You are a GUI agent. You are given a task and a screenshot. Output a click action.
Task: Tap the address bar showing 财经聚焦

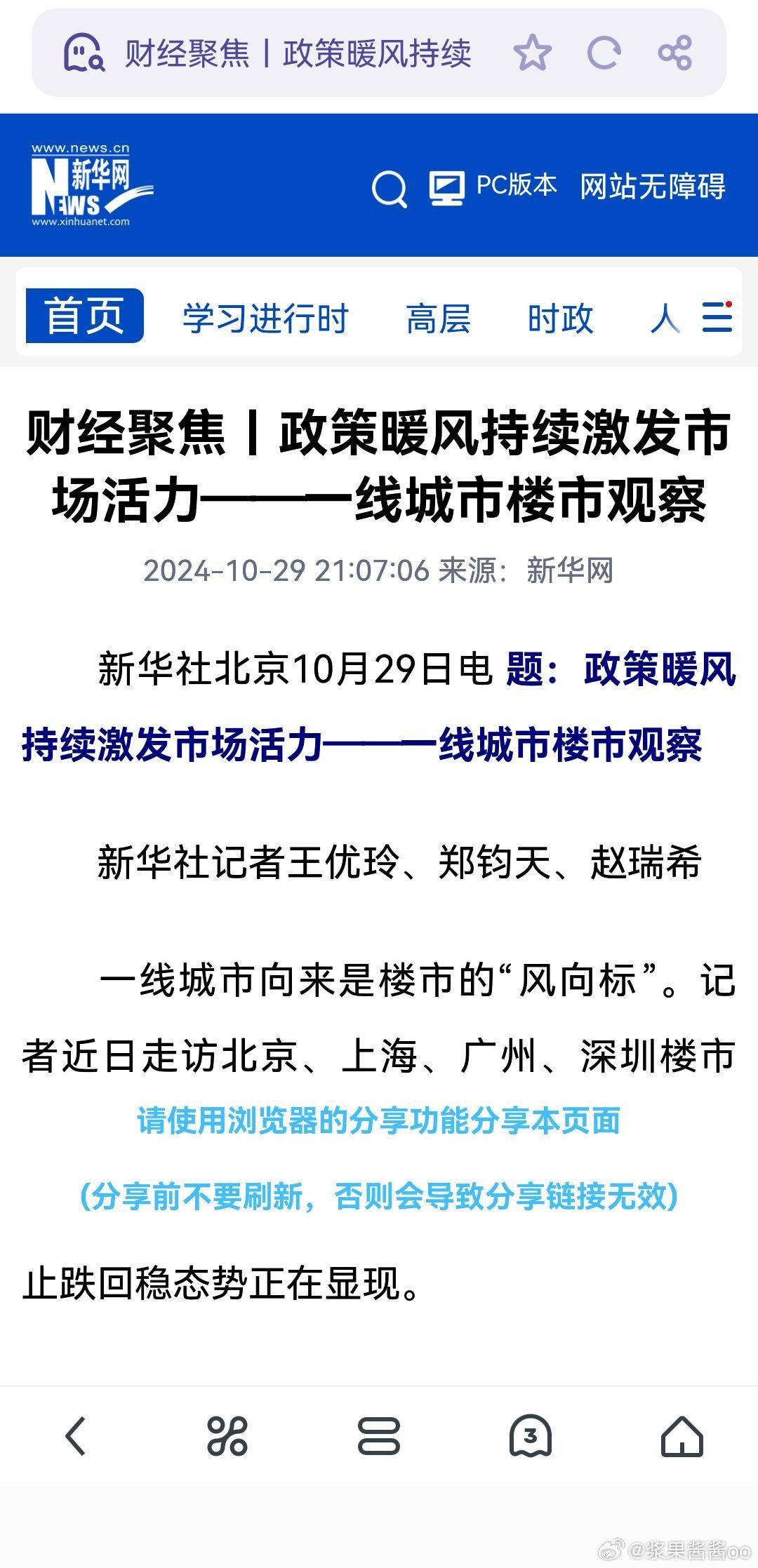pos(298,53)
